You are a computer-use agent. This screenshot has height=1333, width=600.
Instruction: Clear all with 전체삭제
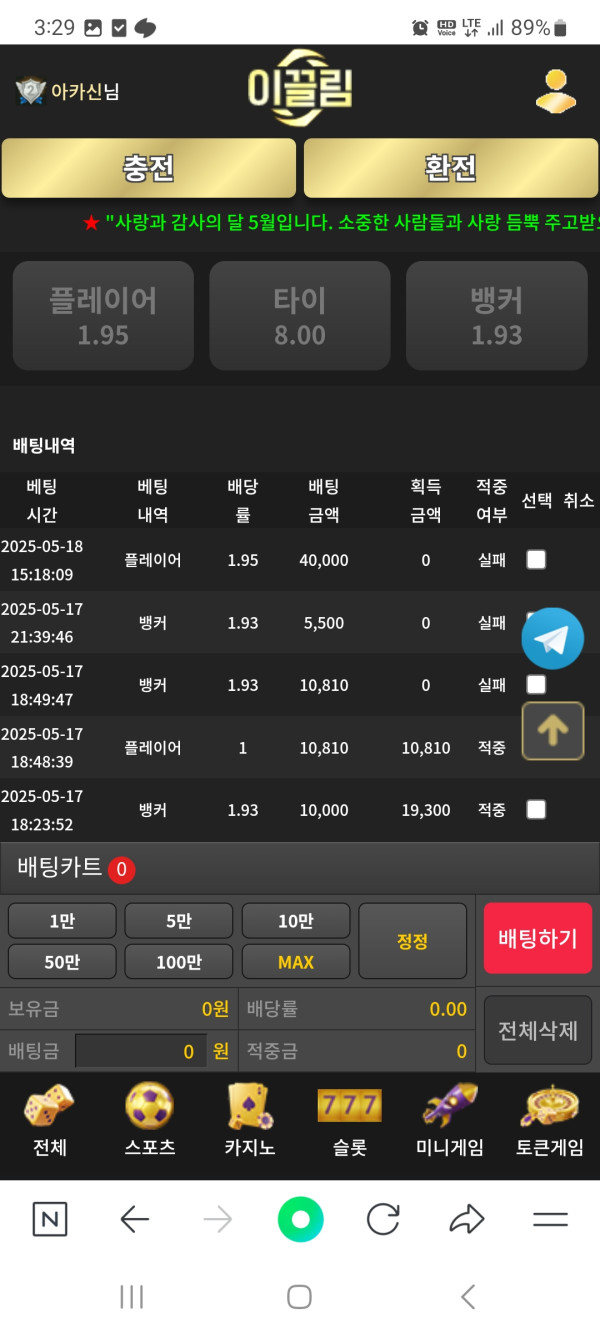(x=537, y=1030)
